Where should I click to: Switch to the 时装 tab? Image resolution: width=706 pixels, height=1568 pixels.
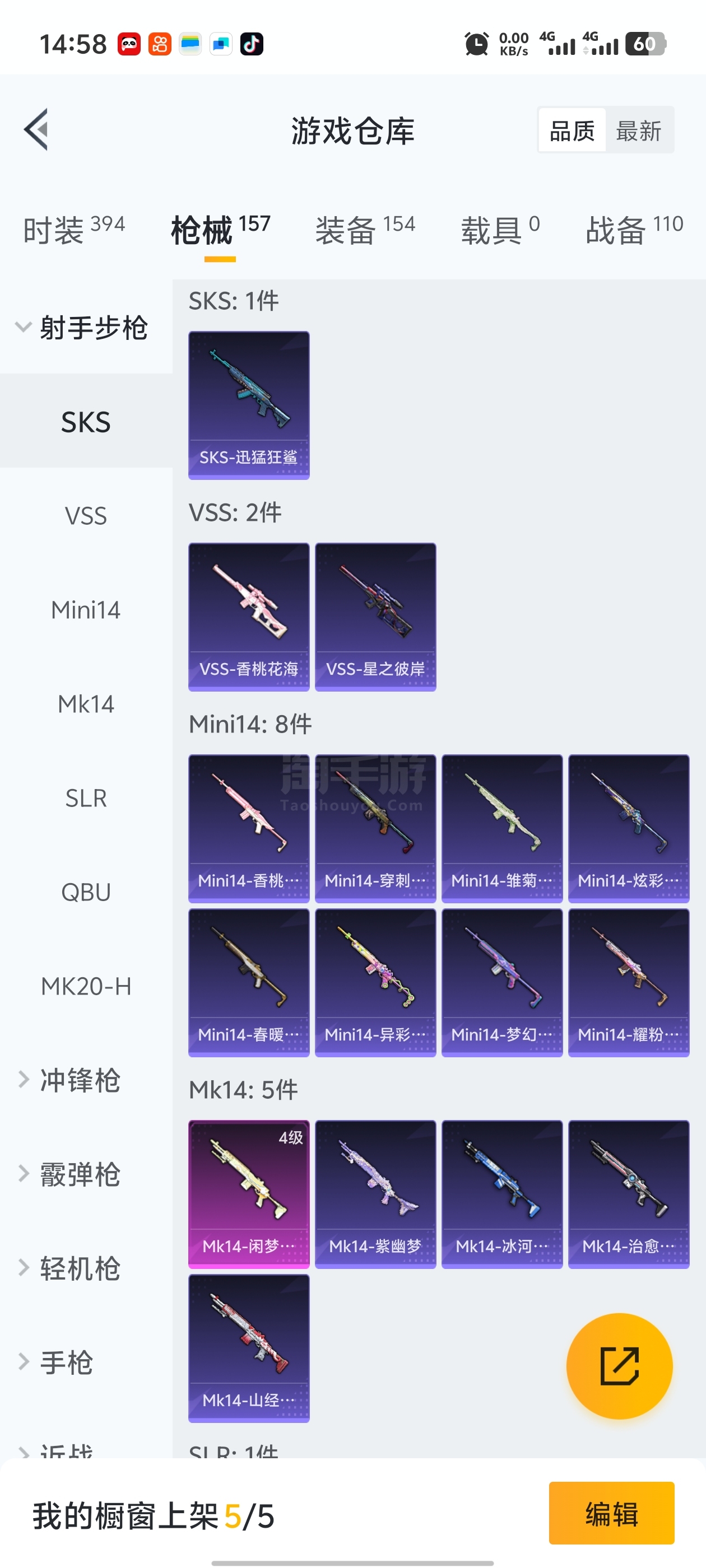74,230
